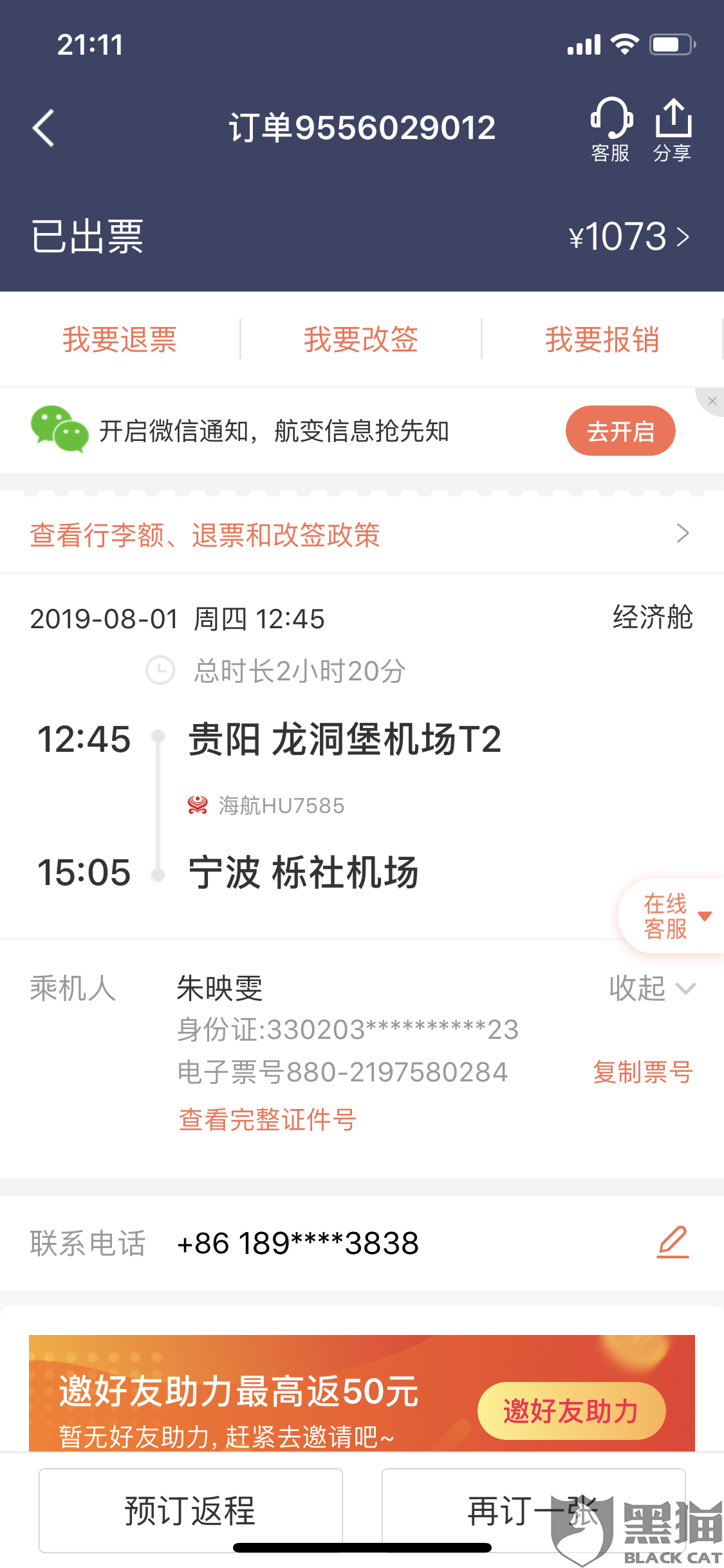
Task: Edit the contact phone number
Action: tap(673, 1242)
